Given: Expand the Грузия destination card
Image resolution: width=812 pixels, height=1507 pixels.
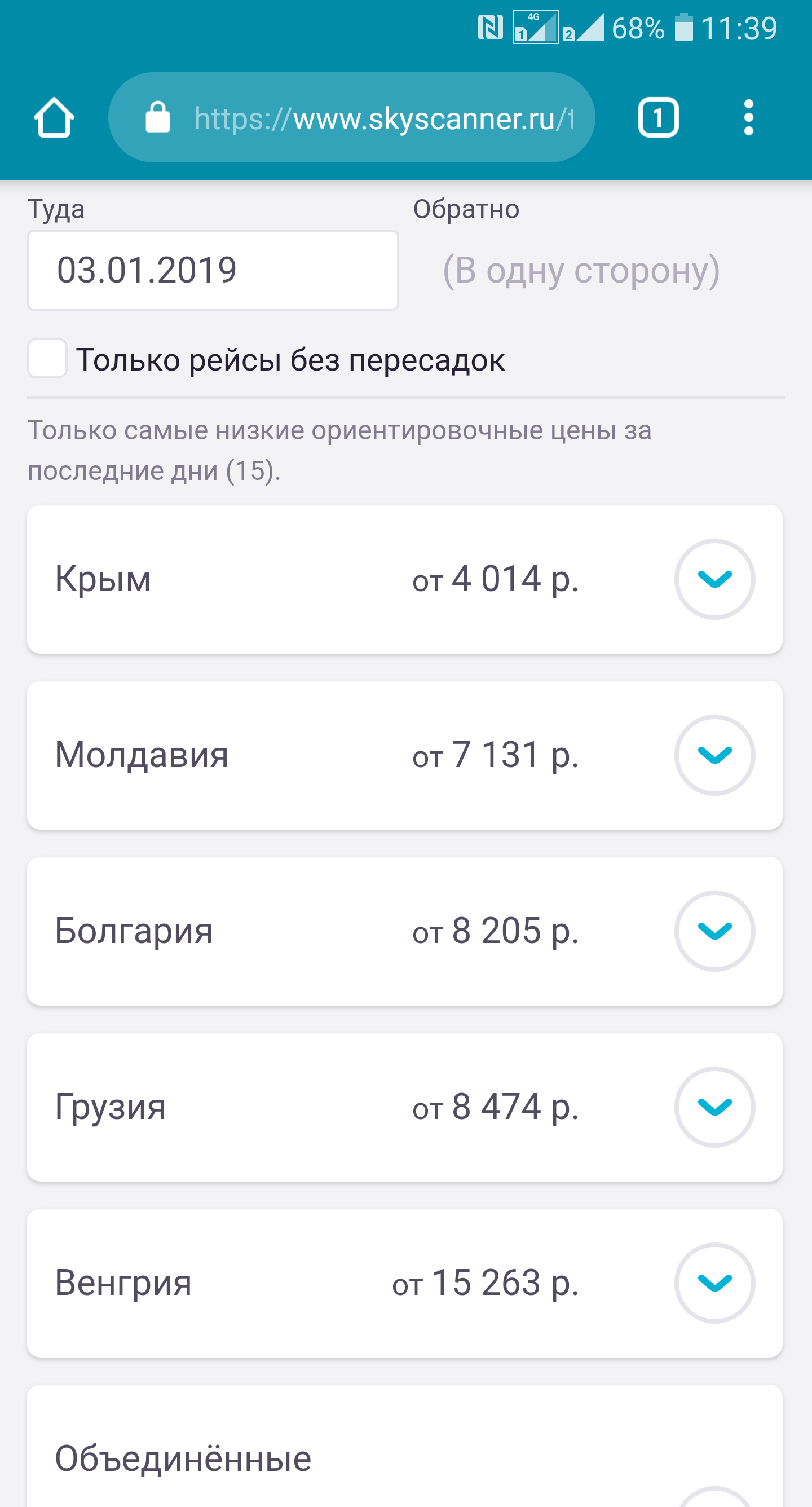Looking at the screenshot, I should coord(714,1107).
